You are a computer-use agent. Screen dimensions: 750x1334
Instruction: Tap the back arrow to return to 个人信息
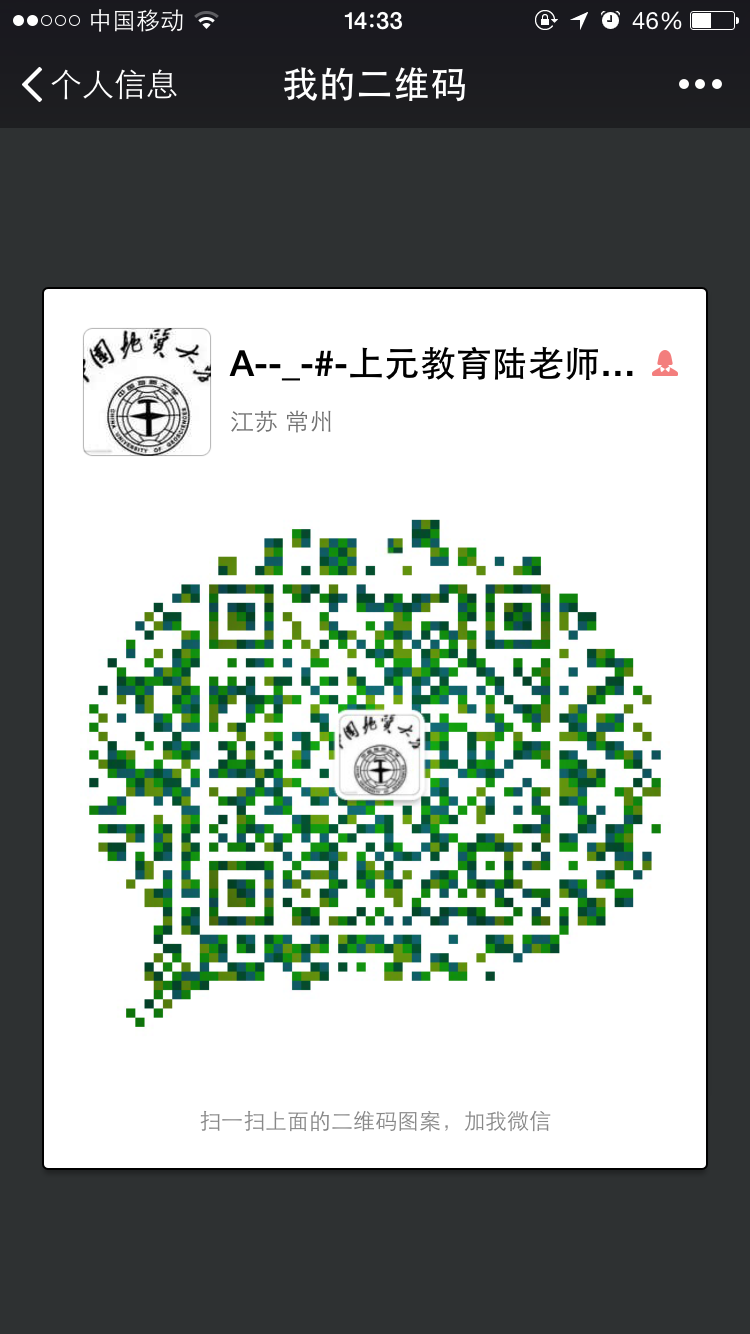point(32,84)
